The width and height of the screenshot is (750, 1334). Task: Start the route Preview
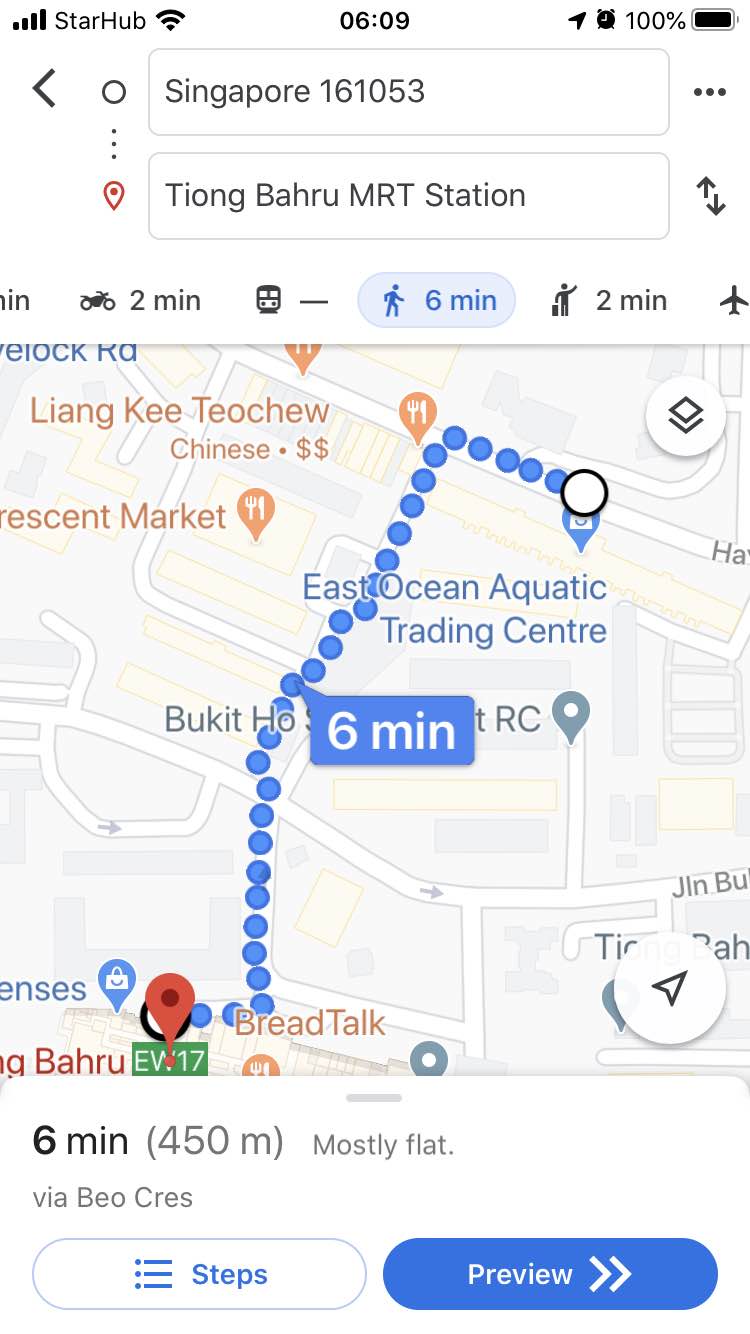pyautogui.click(x=550, y=1274)
